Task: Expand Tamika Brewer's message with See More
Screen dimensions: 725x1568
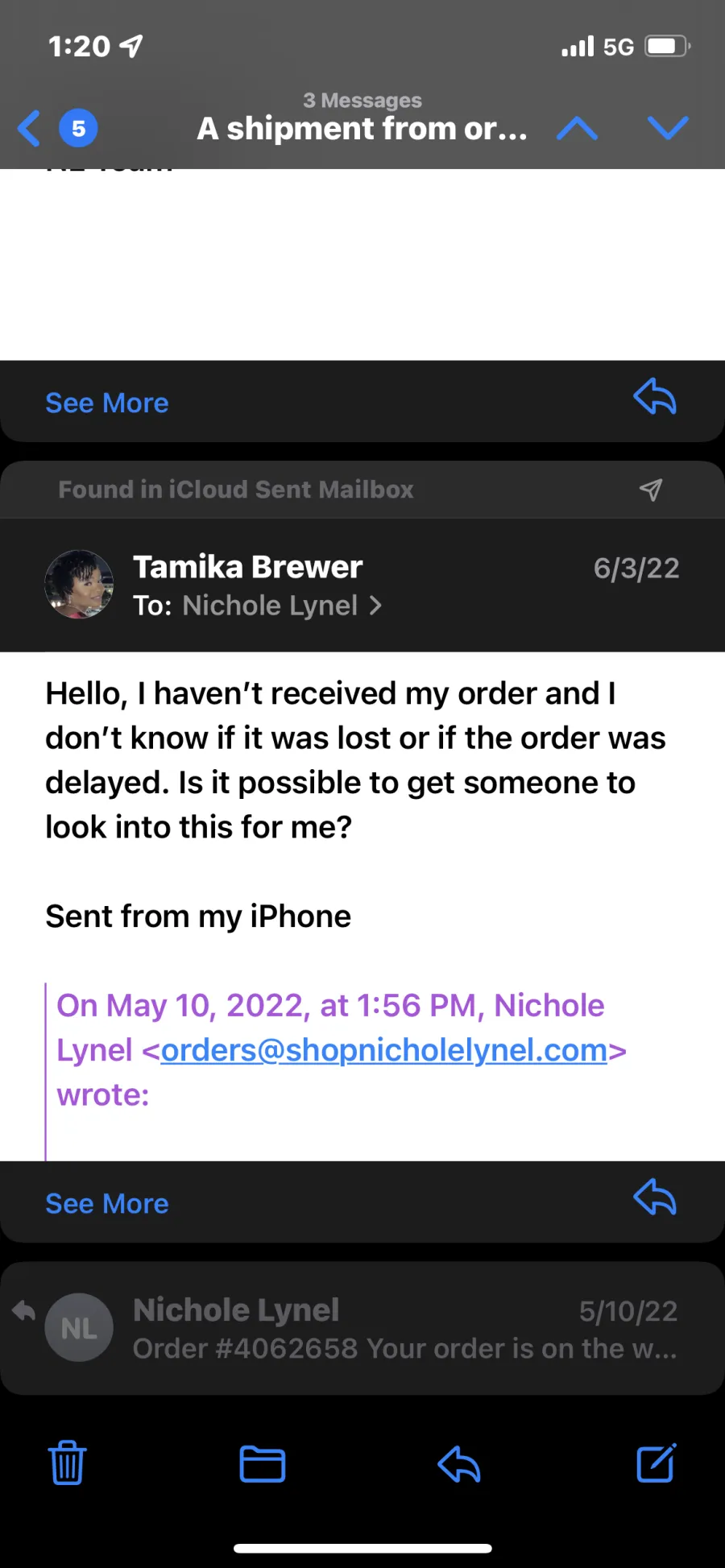Action: 106,1203
